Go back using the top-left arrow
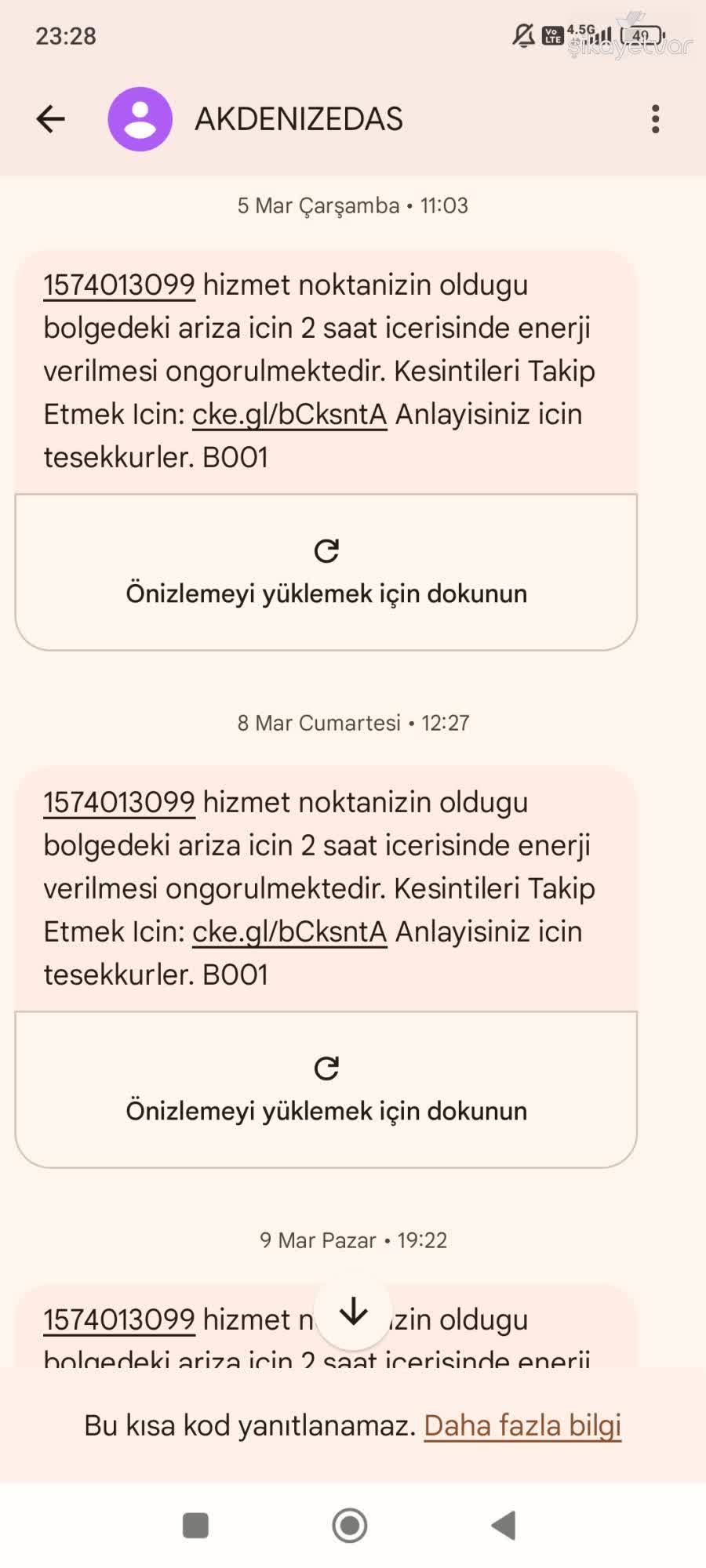This screenshot has width=706, height=1568. point(51,119)
